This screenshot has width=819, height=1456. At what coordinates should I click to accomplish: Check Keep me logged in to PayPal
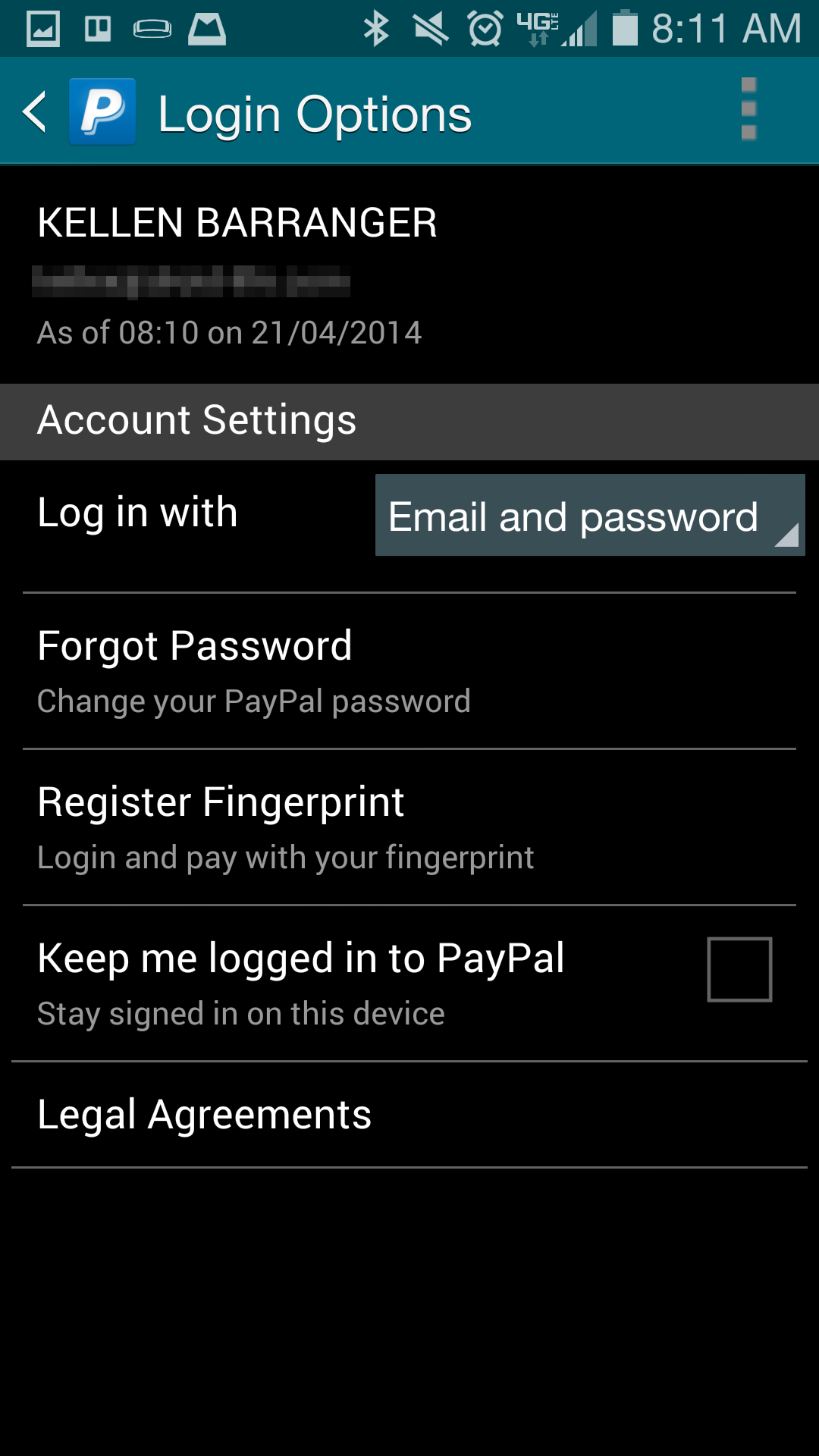(739, 969)
